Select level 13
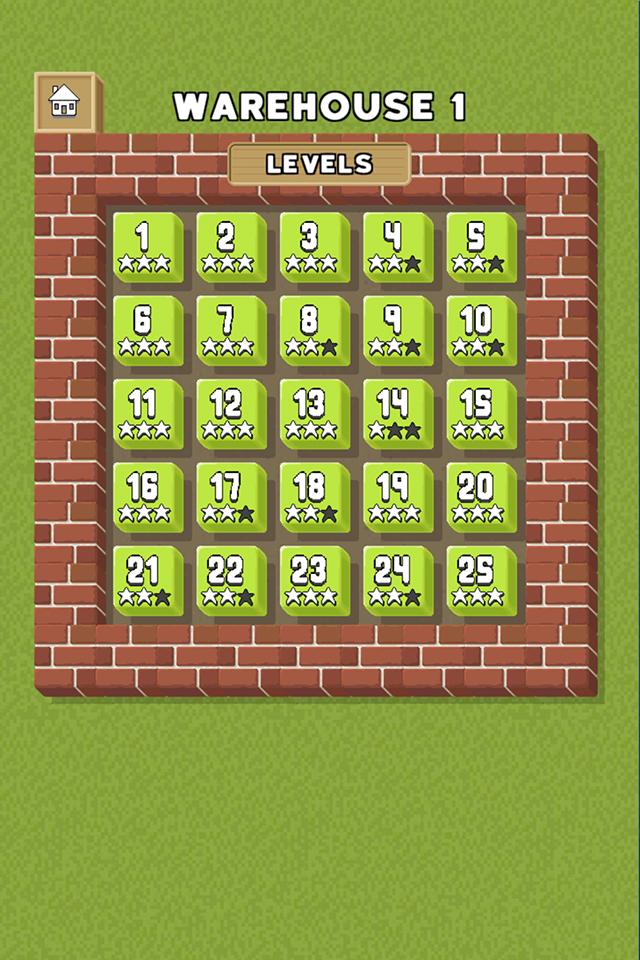Image resolution: width=640 pixels, height=960 pixels. tap(310, 413)
